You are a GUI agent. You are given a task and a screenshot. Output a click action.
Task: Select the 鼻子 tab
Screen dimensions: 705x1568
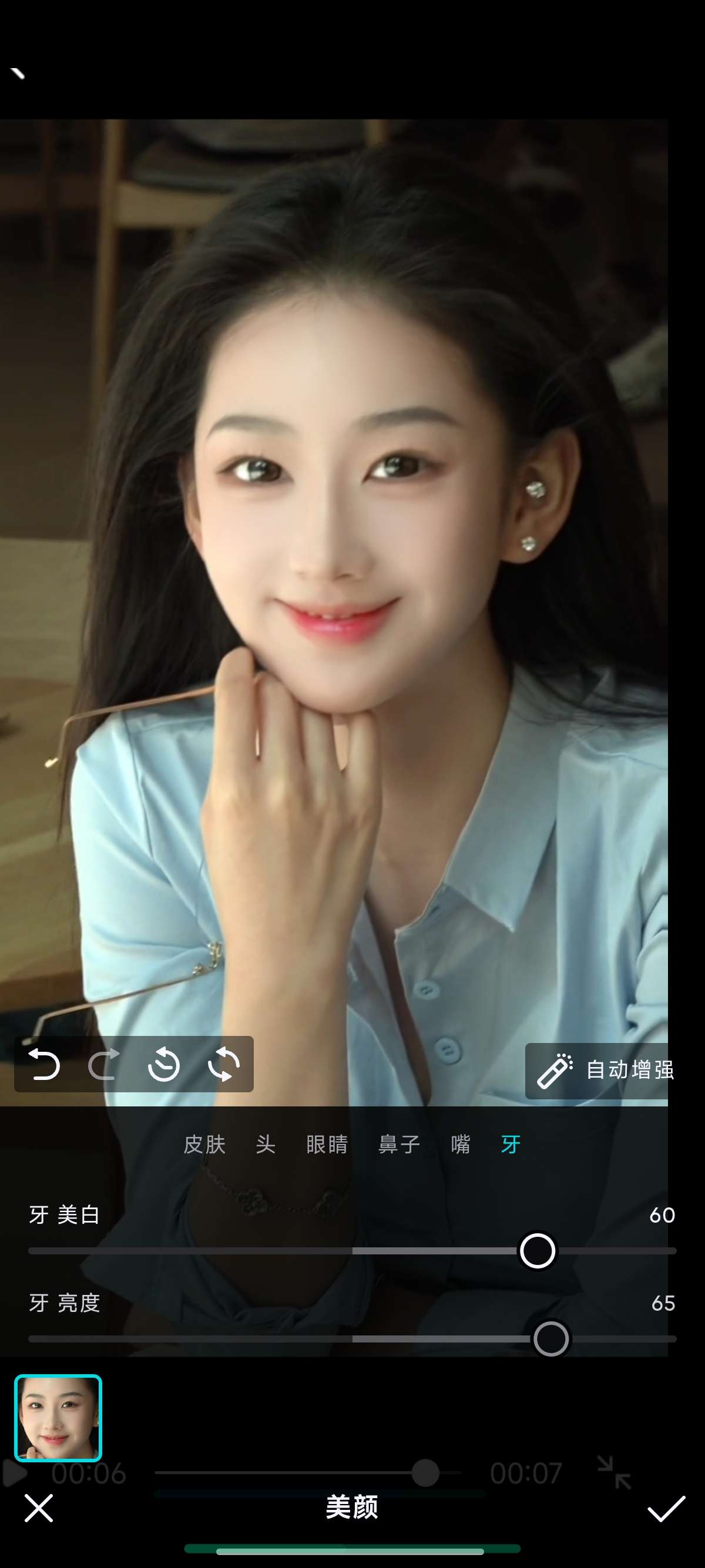399,1145
